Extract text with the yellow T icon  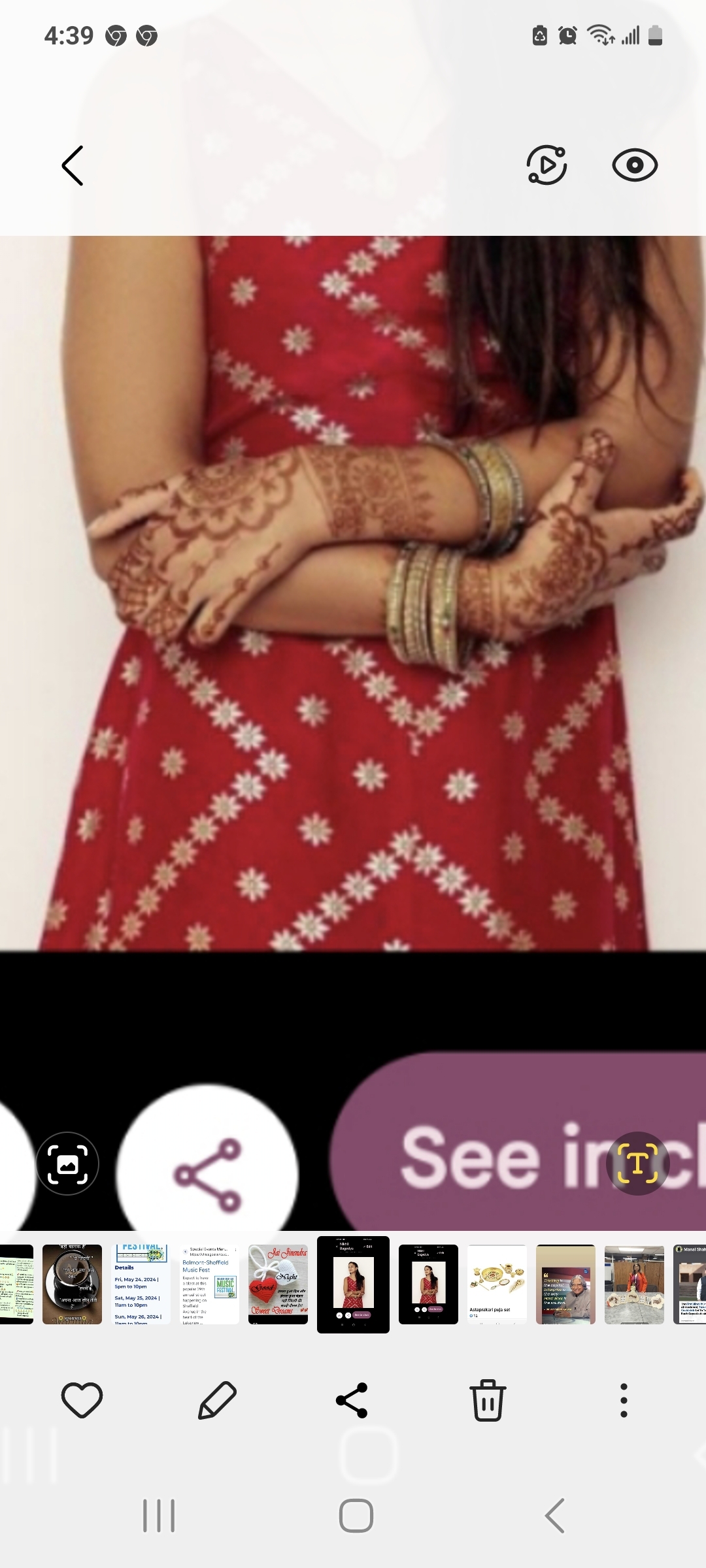pyautogui.click(x=637, y=1164)
